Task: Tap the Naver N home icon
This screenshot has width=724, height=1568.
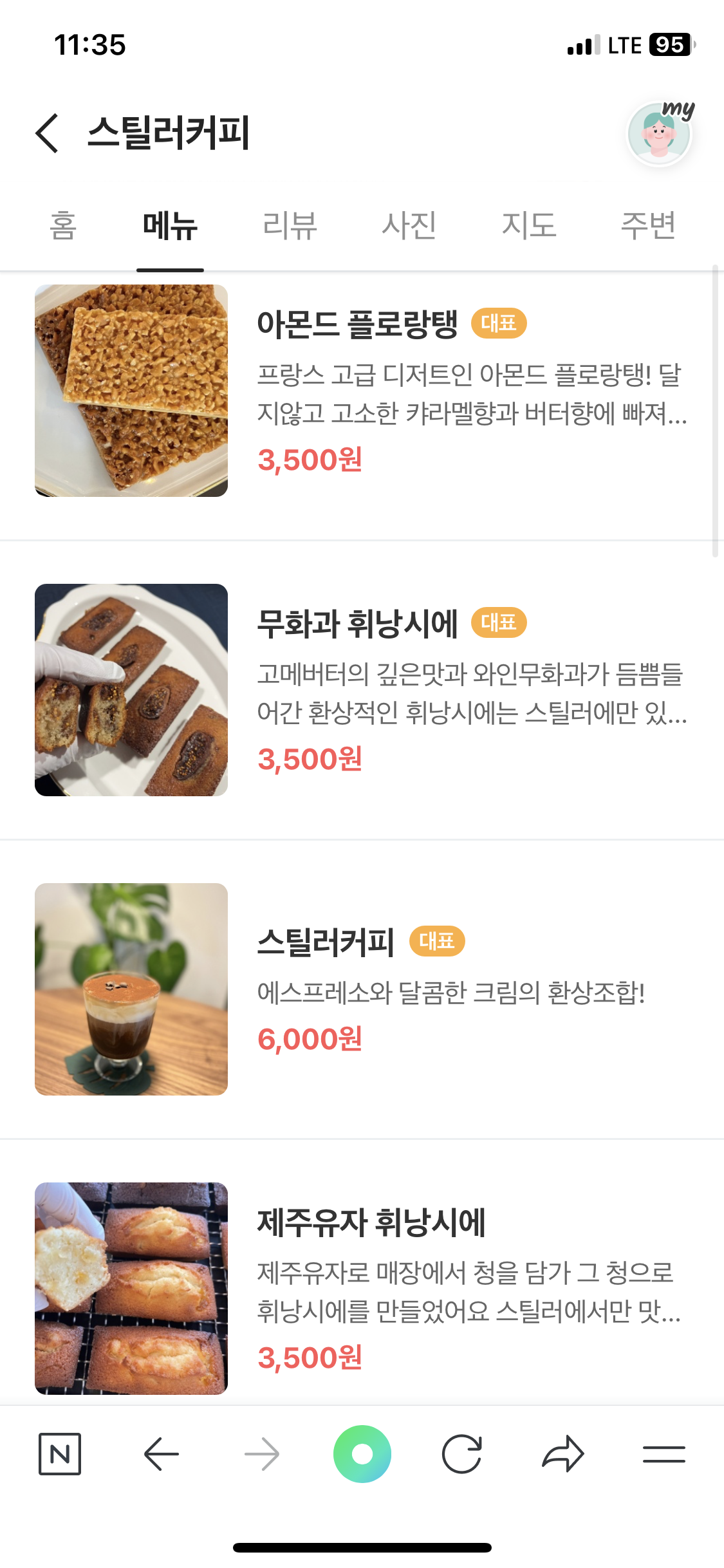Action: tap(60, 1454)
